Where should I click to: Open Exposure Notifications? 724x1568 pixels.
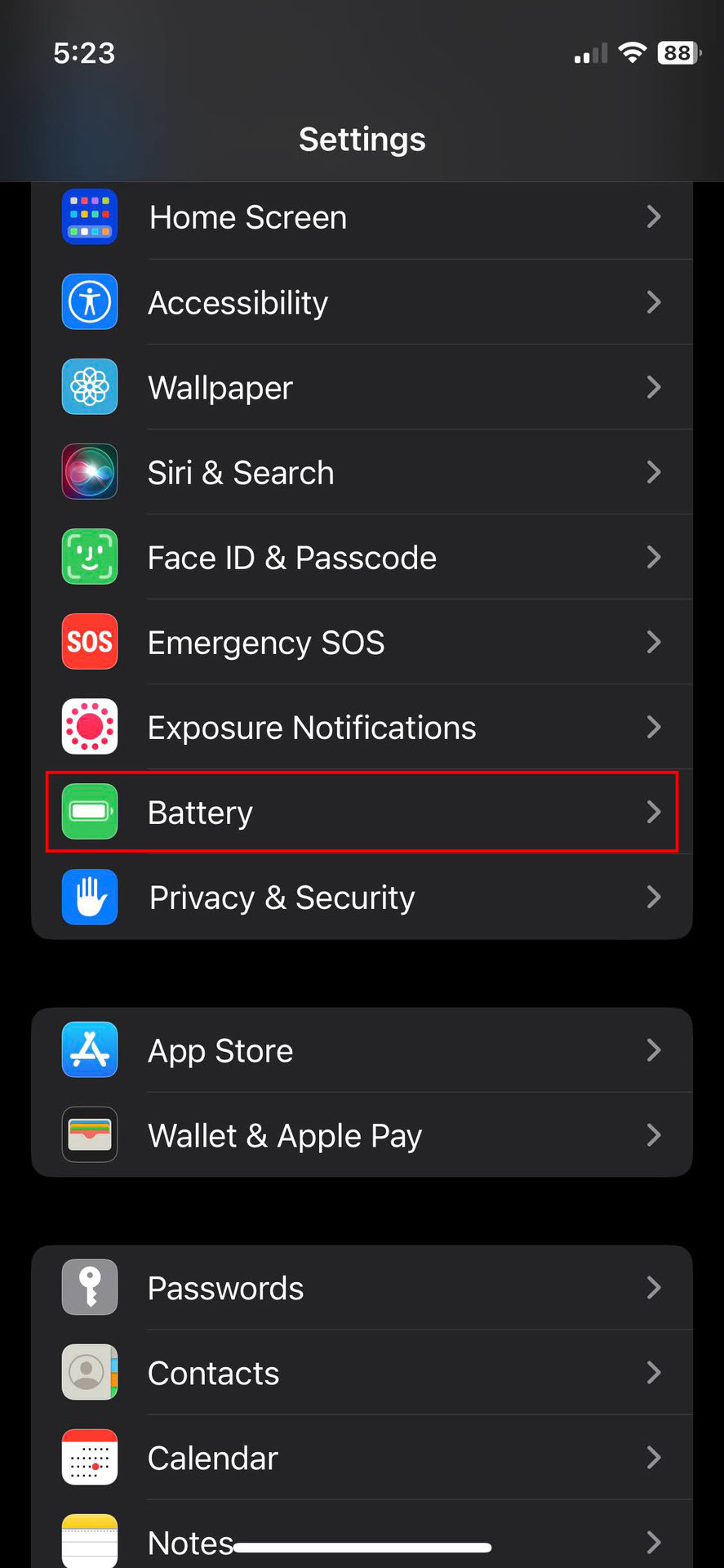[362, 728]
